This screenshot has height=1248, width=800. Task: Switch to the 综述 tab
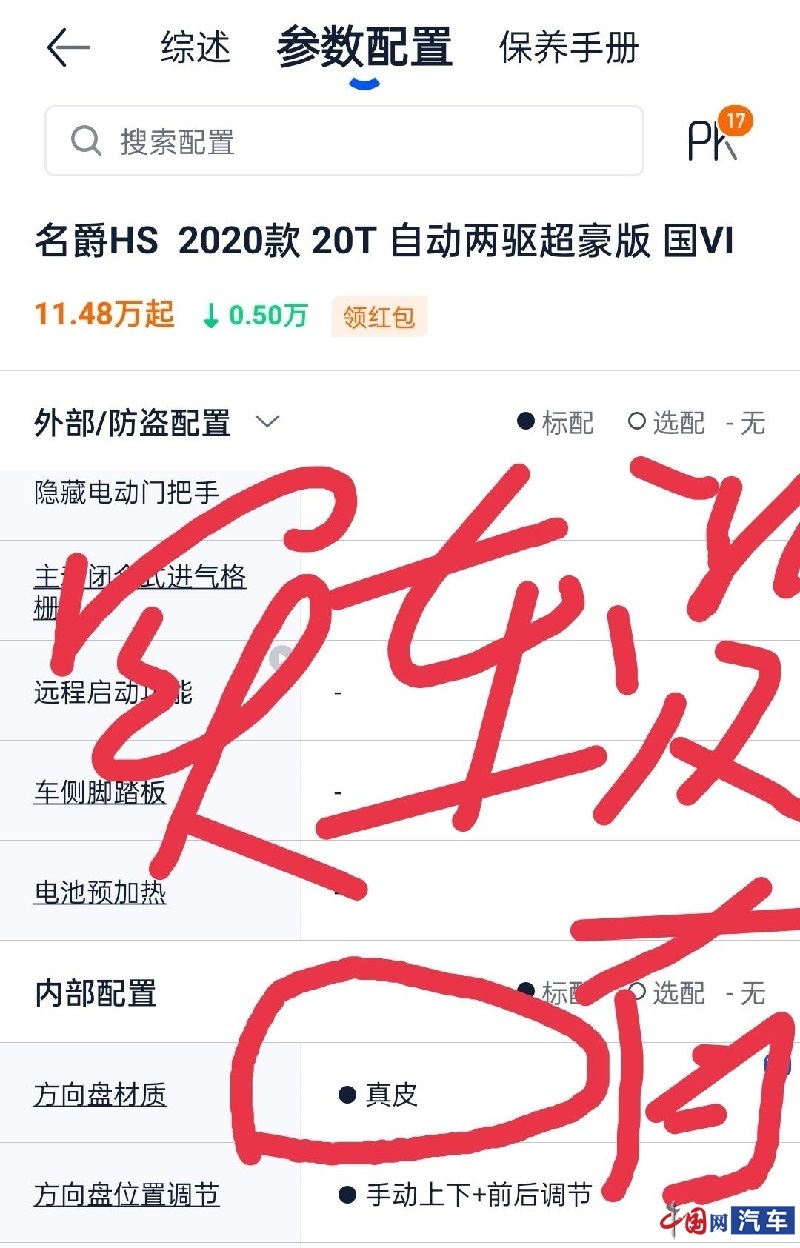tap(196, 47)
